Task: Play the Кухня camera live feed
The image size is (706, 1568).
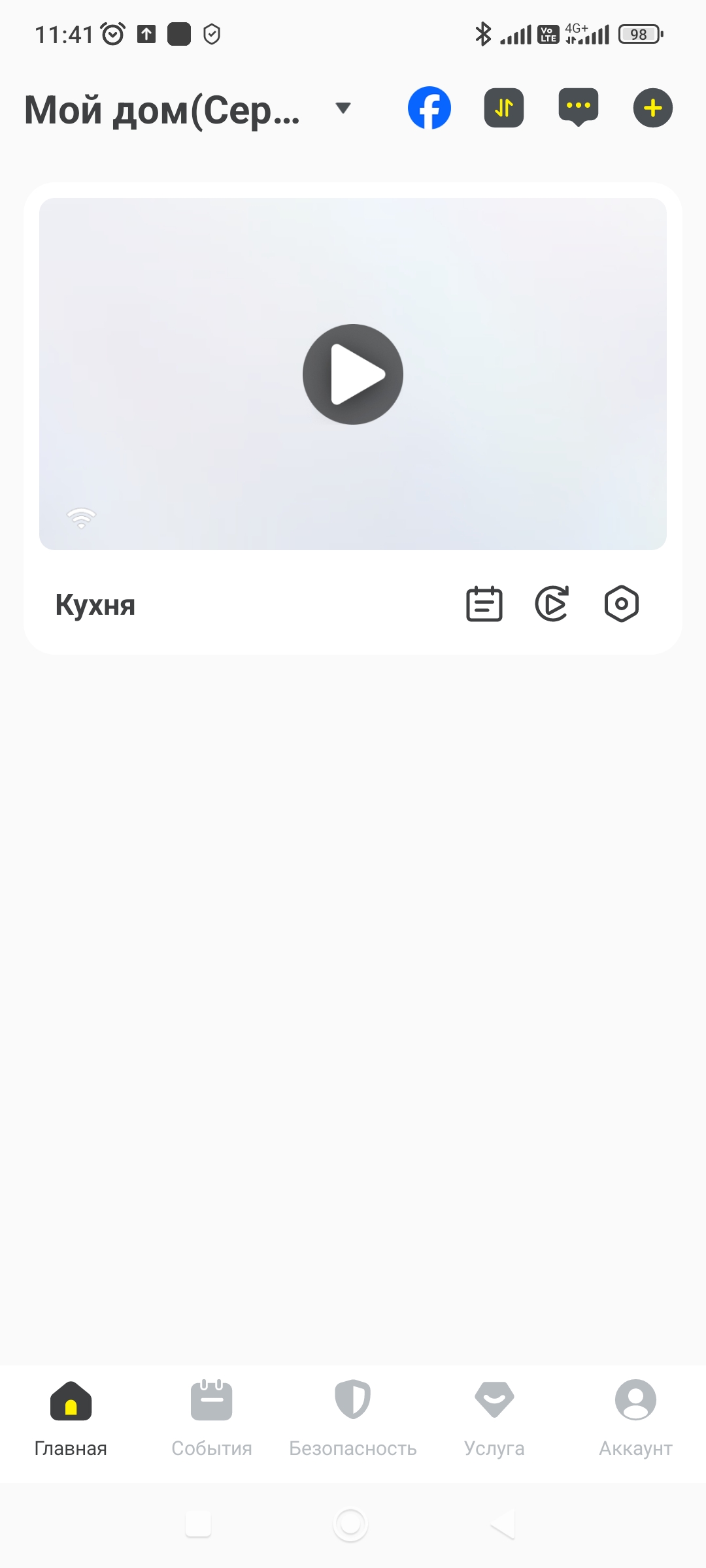Action: coord(353,374)
